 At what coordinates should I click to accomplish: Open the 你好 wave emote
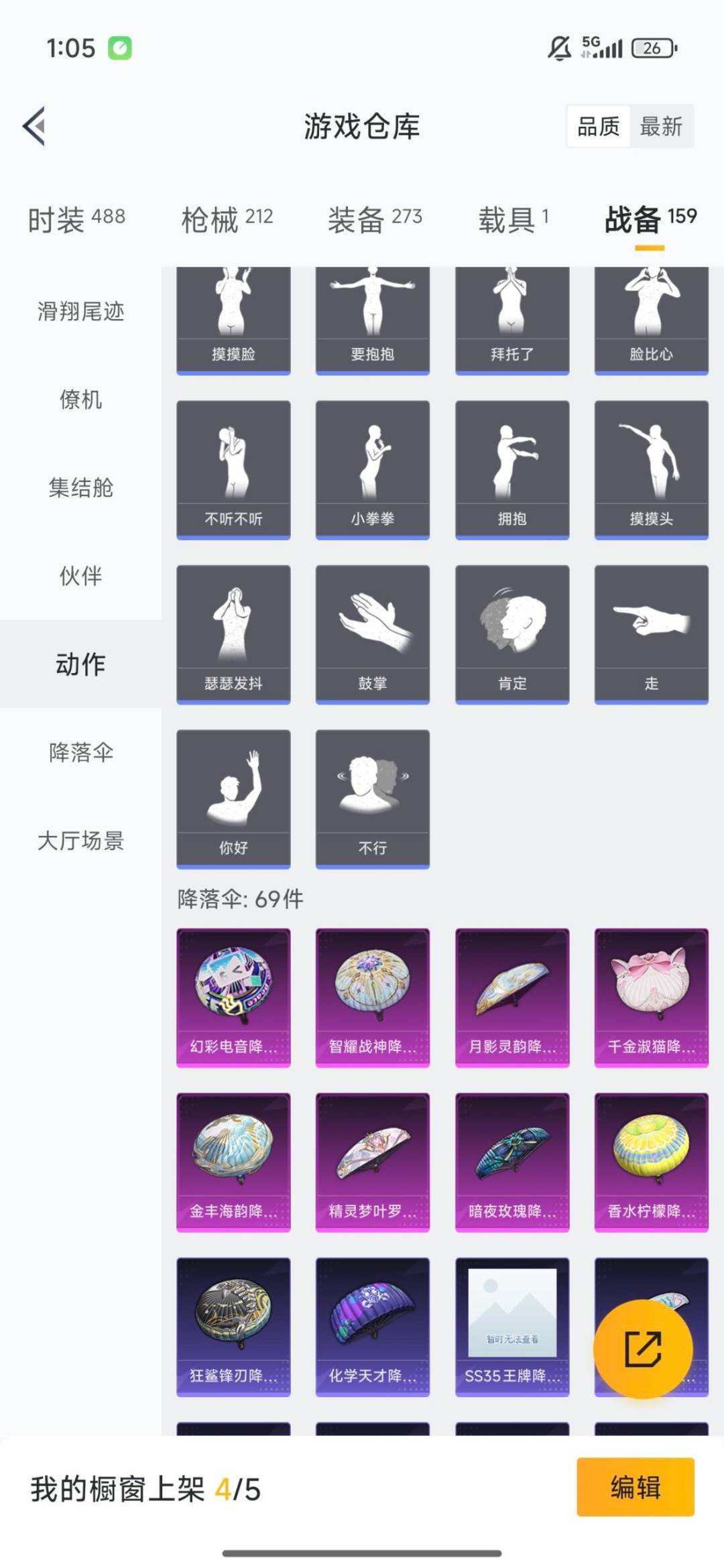(x=233, y=798)
